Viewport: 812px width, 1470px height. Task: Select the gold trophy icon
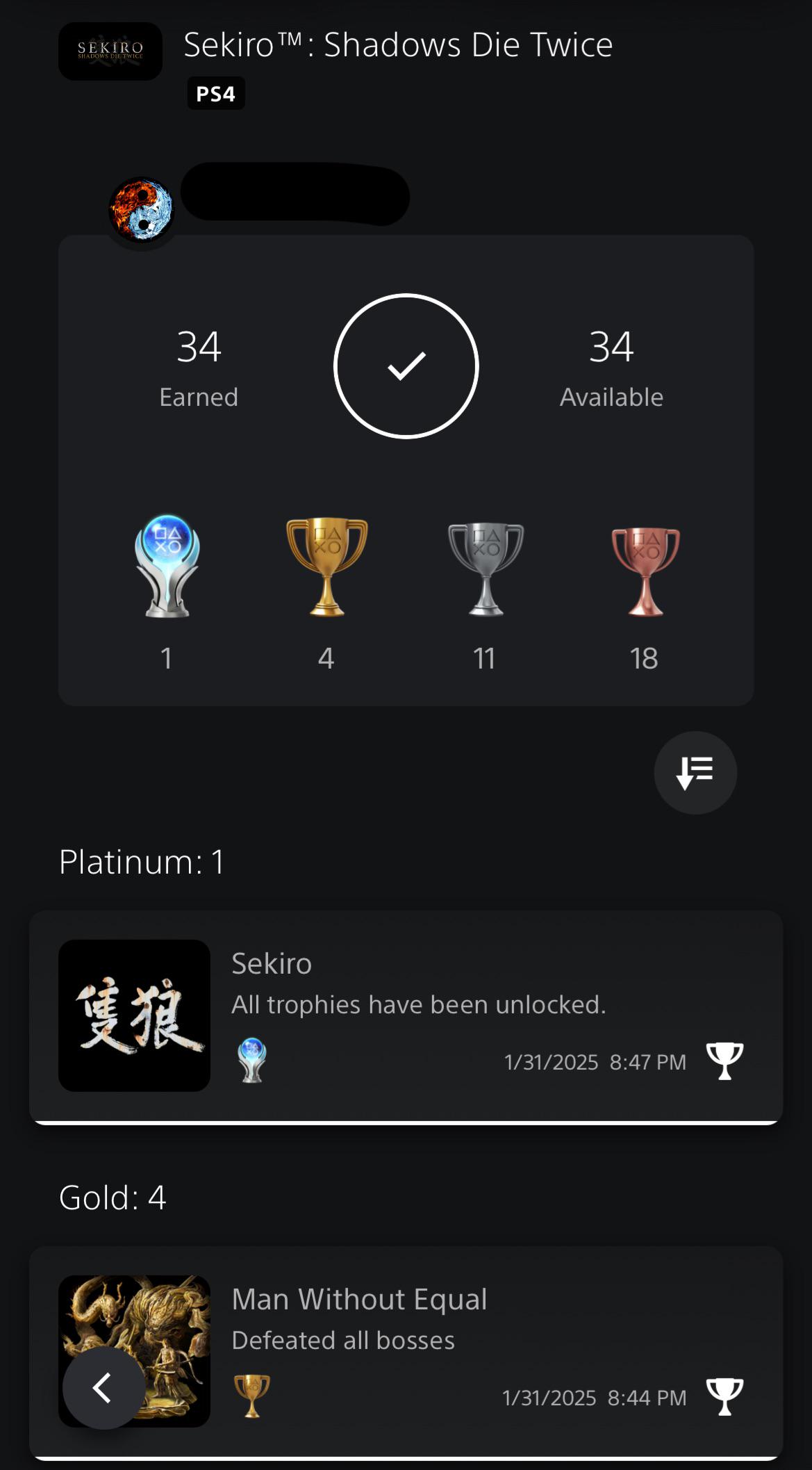(325, 566)
